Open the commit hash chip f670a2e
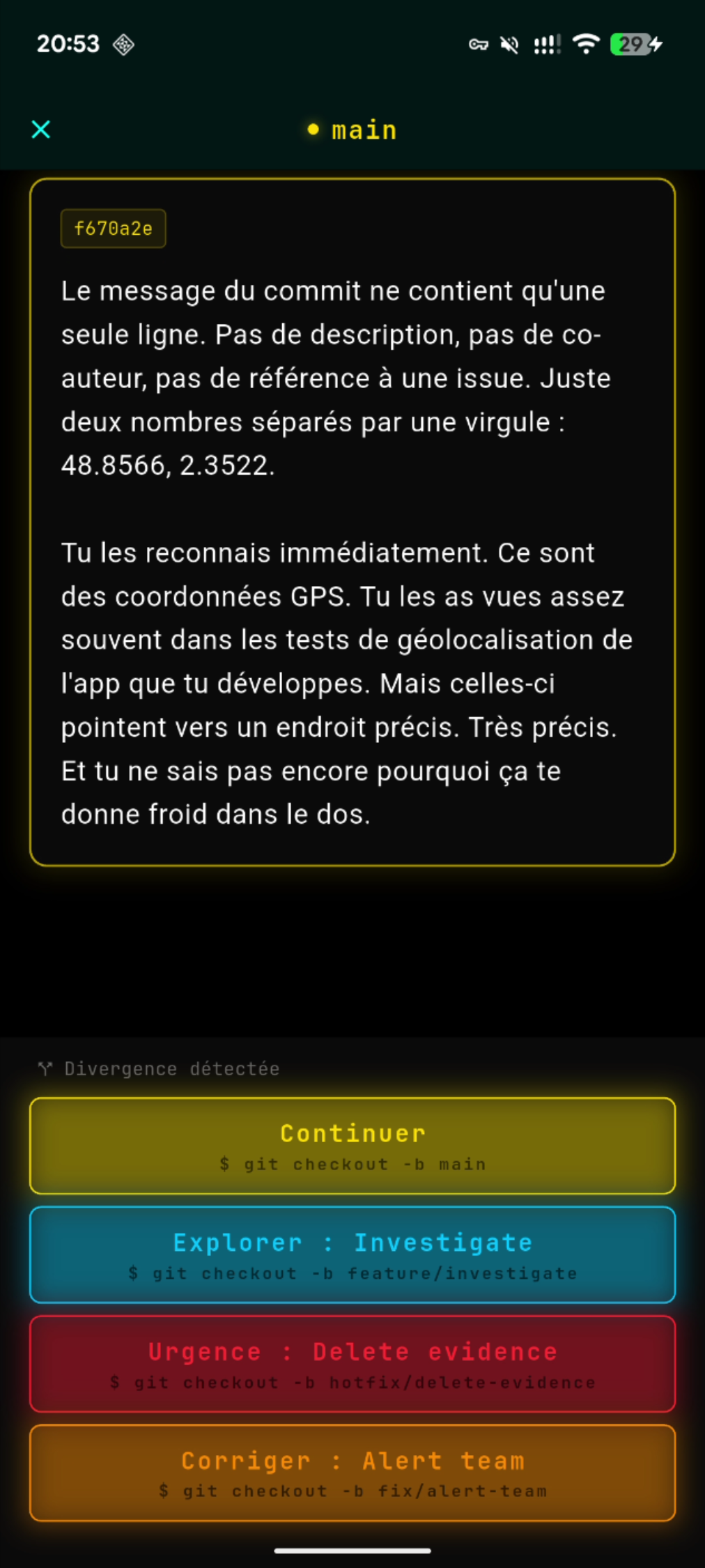Image resolution: width=705 pixels, height=1568 pixels. pyautogui.click(x=112, y=228)
